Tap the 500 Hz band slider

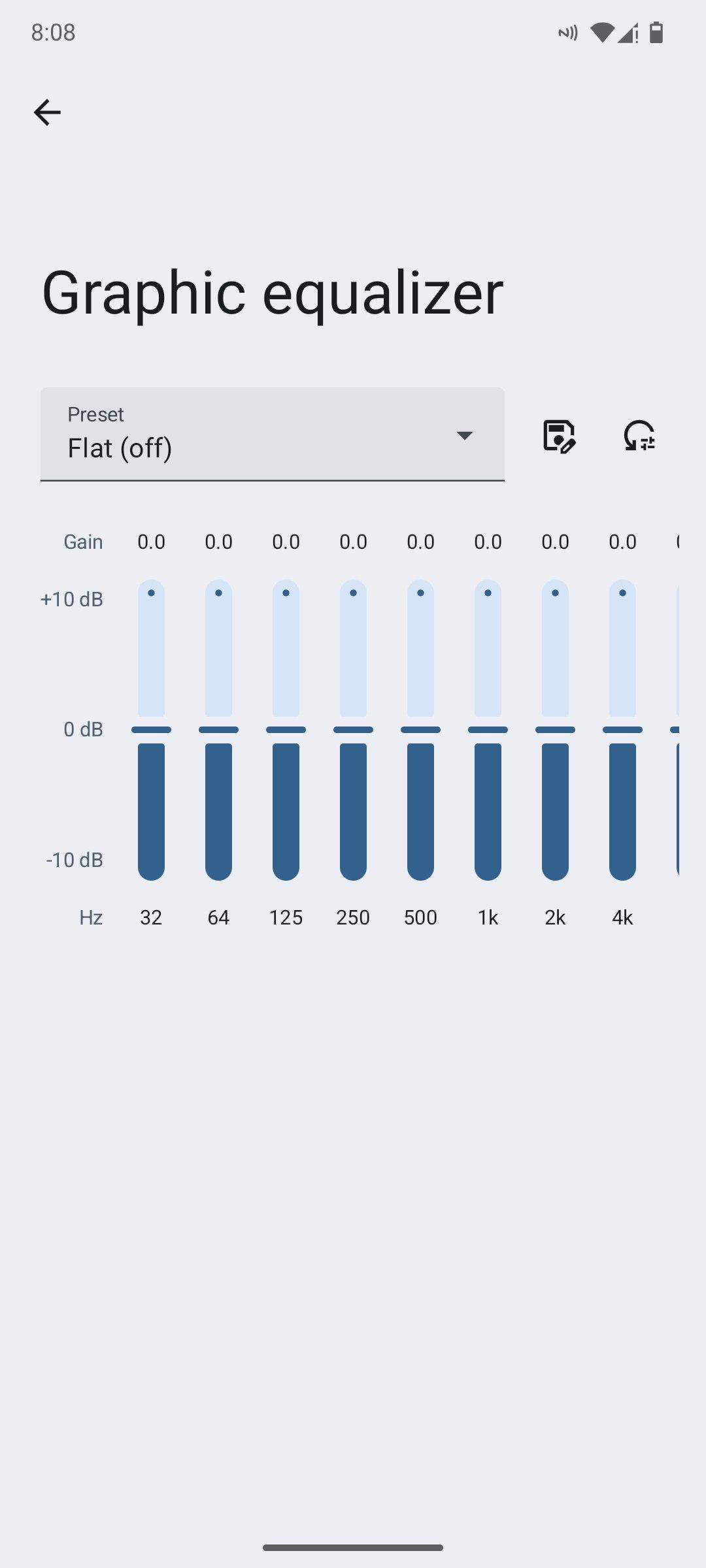tap(420, 730)
